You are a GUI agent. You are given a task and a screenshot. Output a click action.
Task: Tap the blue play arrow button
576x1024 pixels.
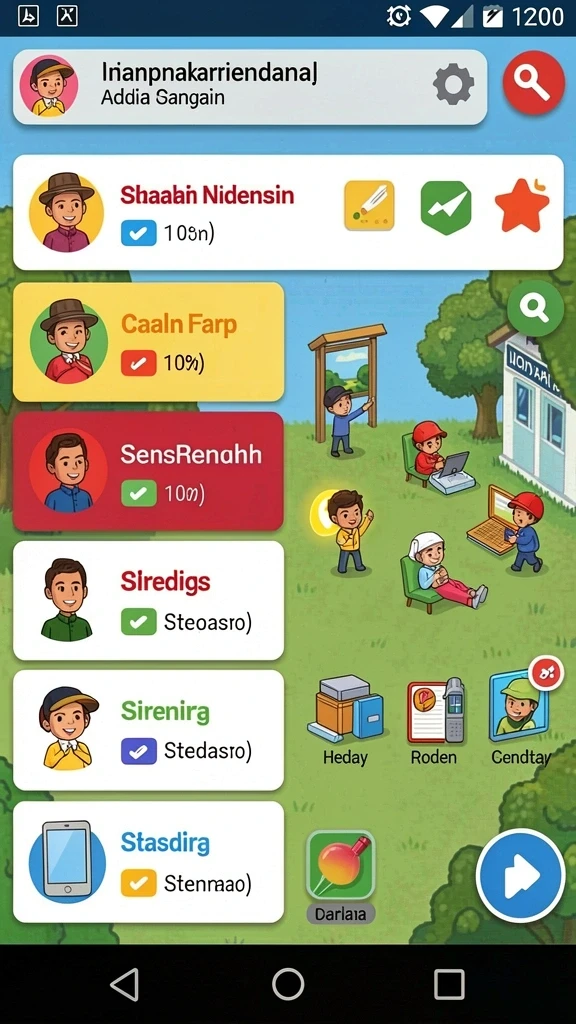(x=520, y=875)
